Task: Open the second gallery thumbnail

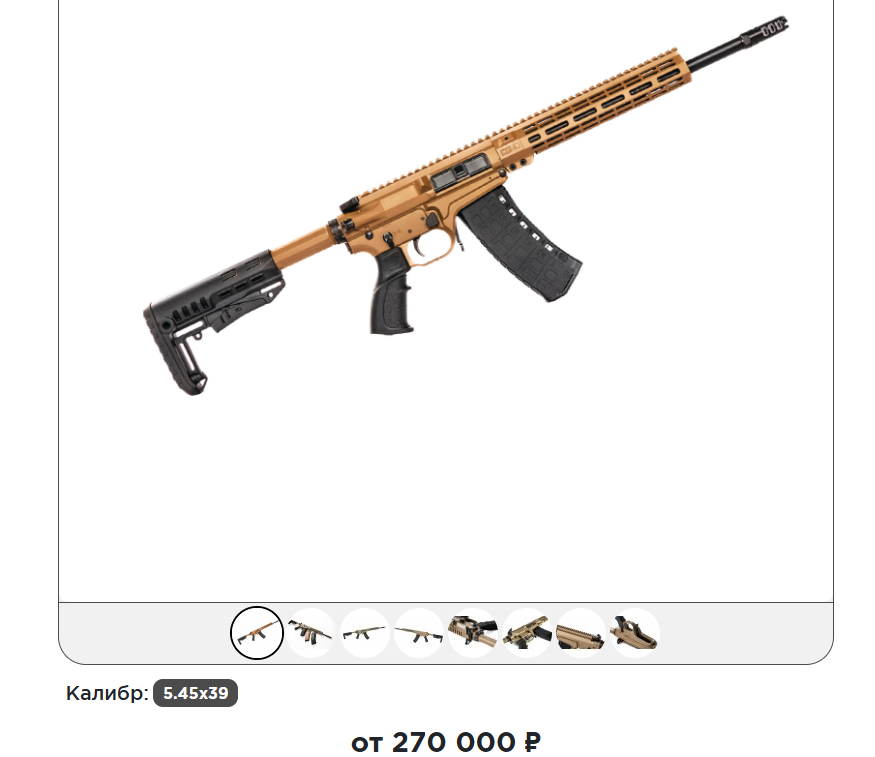Action: coord(311,633)
